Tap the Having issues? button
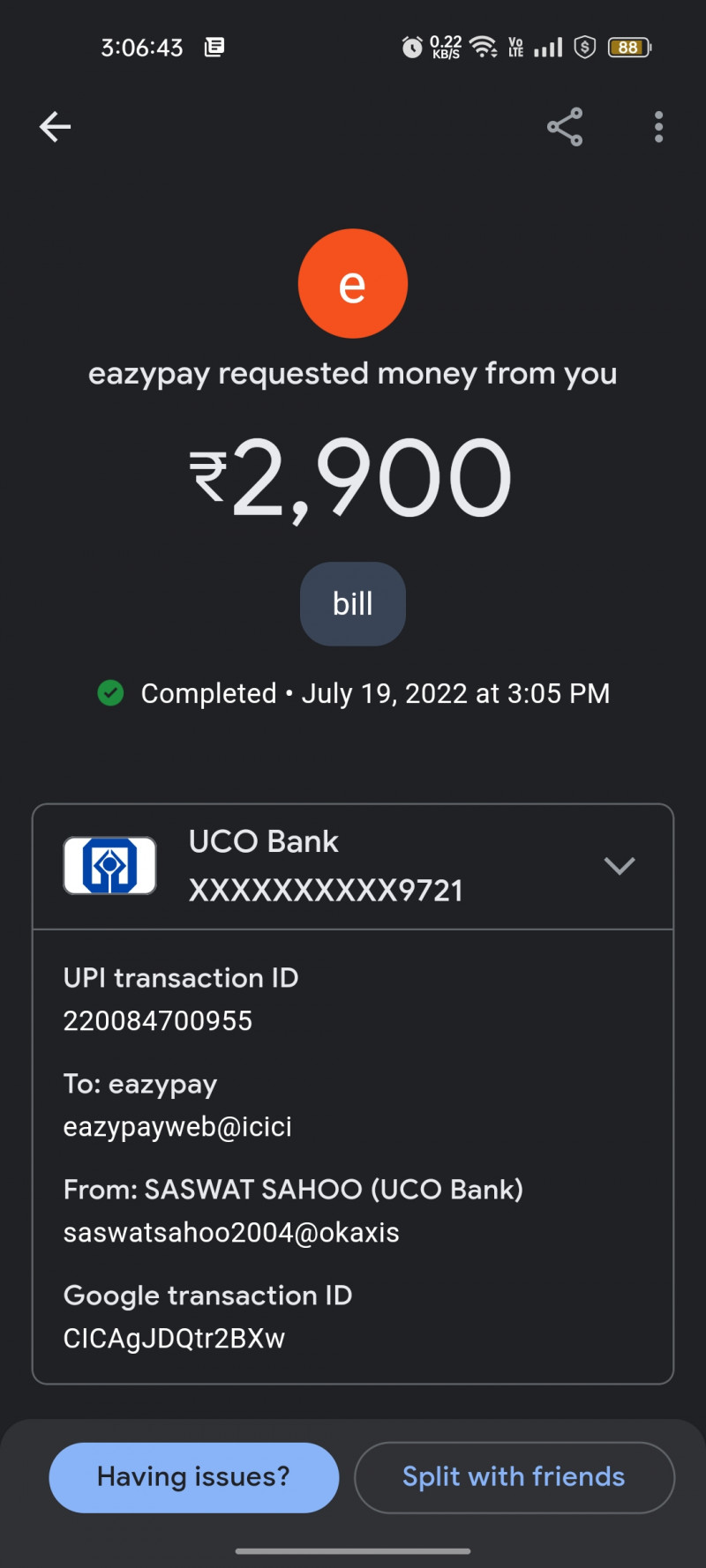 click(194, 1477)
